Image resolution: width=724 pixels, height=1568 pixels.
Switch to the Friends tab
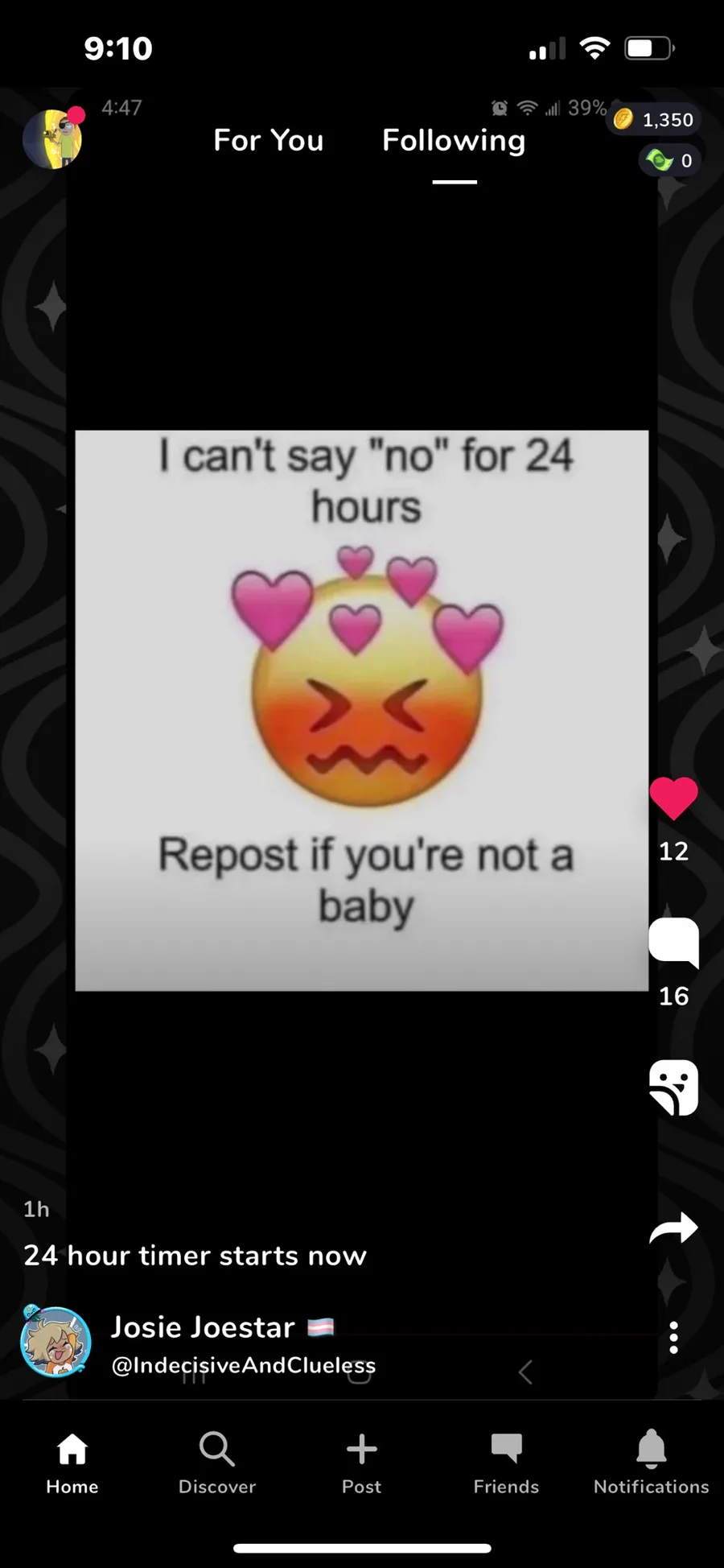tap(506, 1463)
